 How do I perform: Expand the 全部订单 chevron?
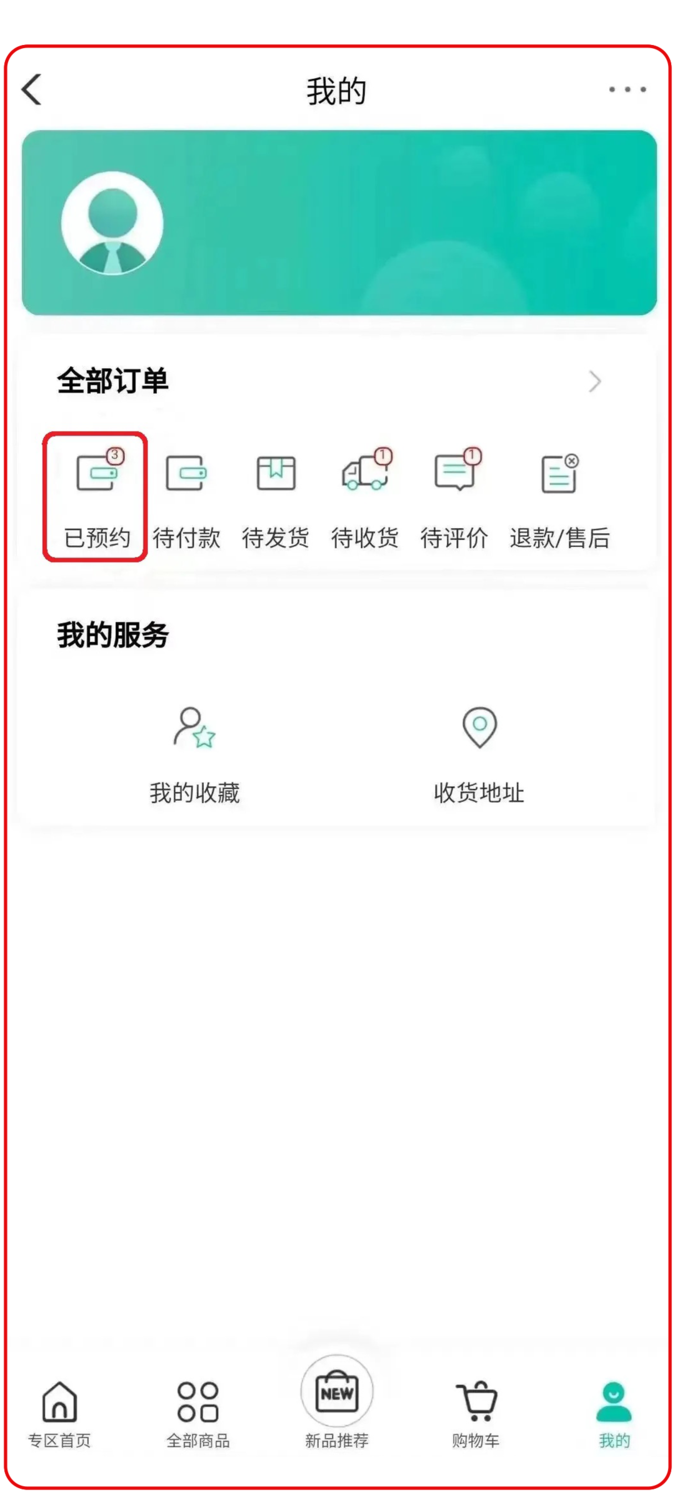(595, 381)
